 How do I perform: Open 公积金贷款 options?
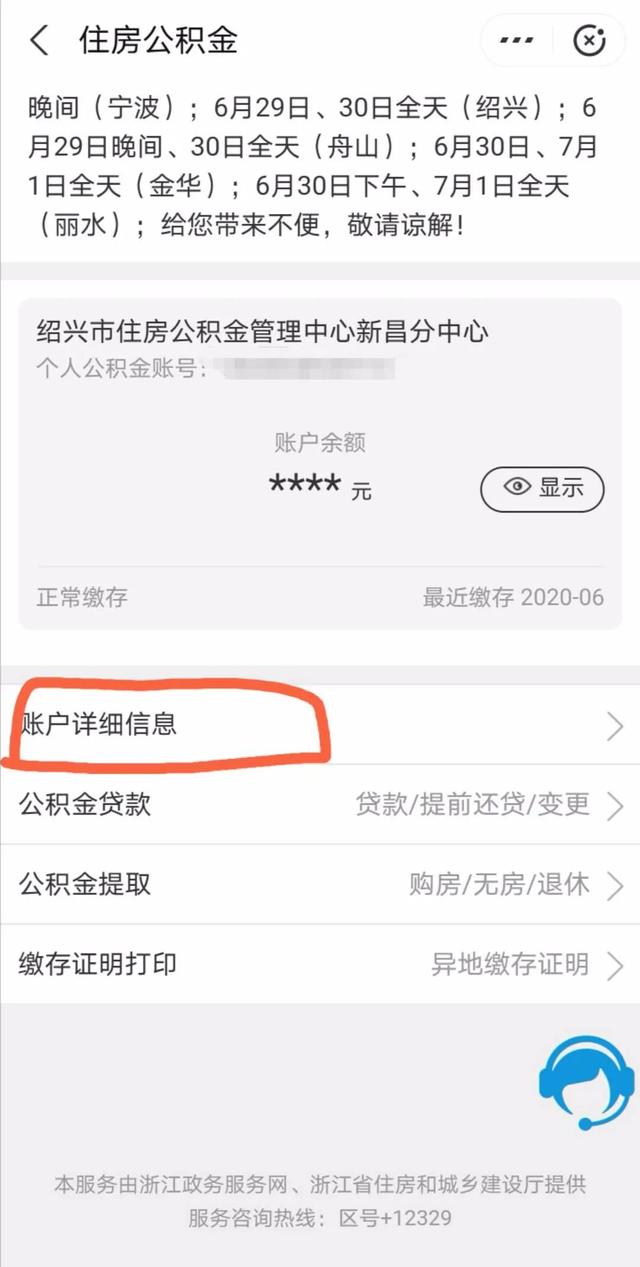click(x=320, y=805)
